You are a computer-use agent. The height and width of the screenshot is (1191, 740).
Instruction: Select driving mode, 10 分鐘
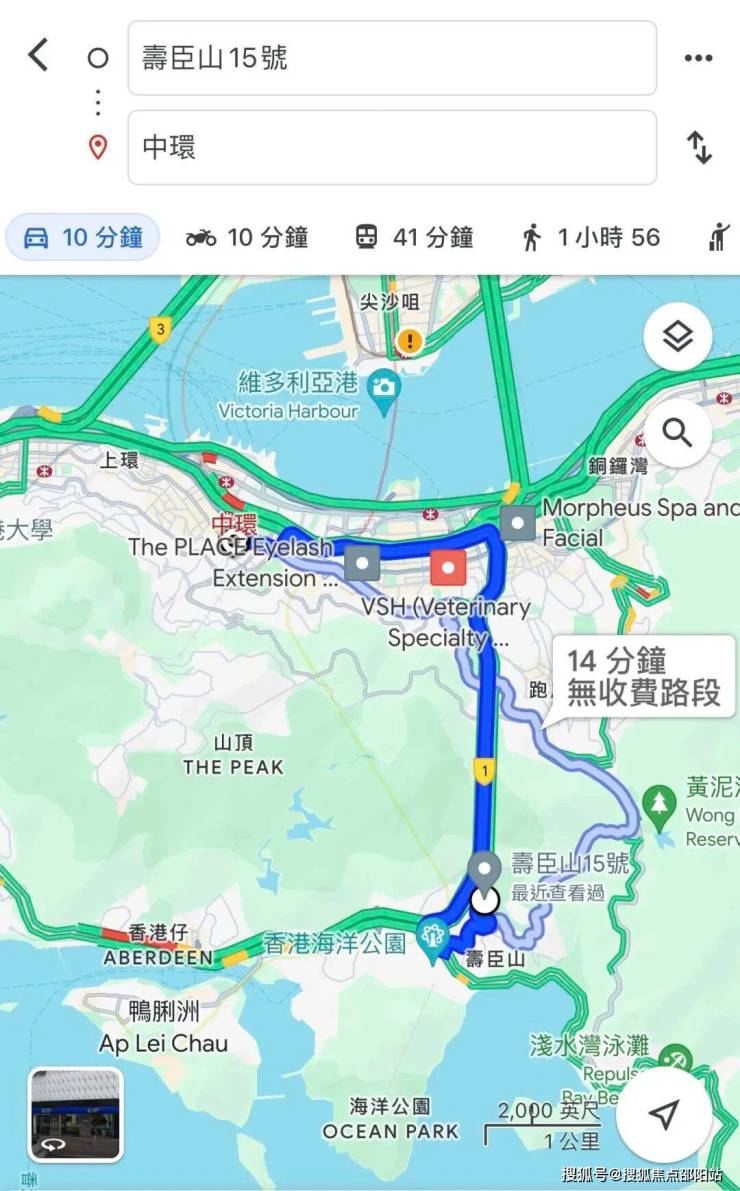(83, 238)
